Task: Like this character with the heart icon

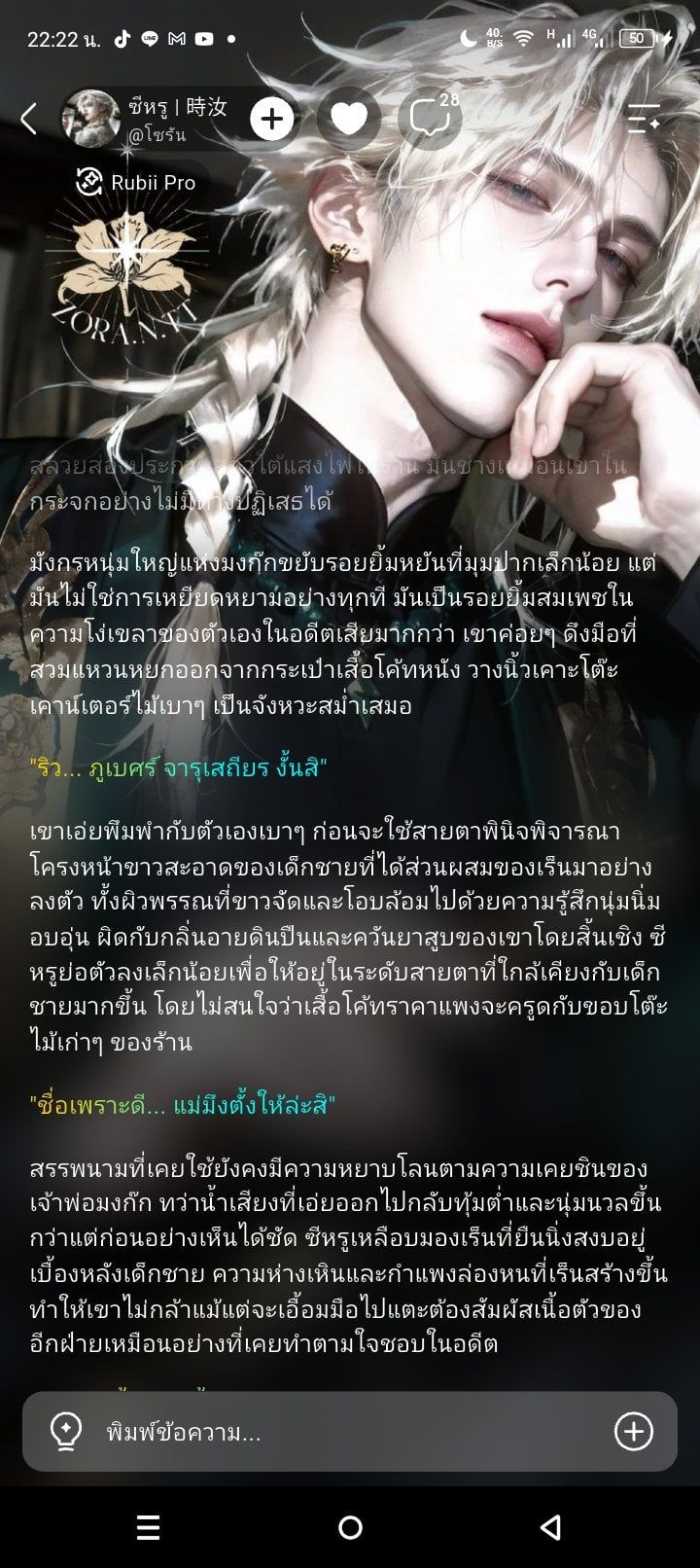Action: click(349, 119)
